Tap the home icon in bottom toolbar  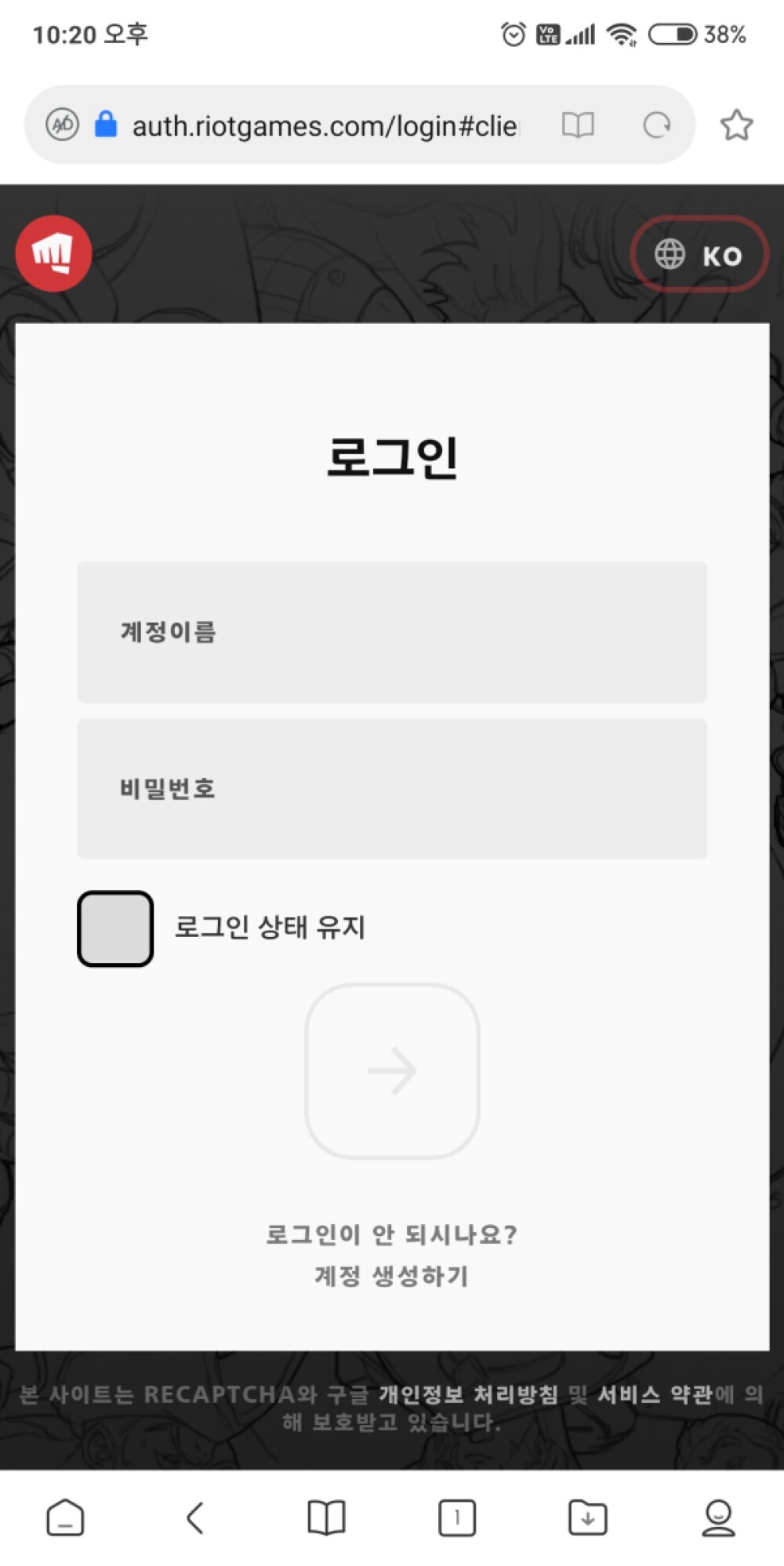click(64, 1517)
